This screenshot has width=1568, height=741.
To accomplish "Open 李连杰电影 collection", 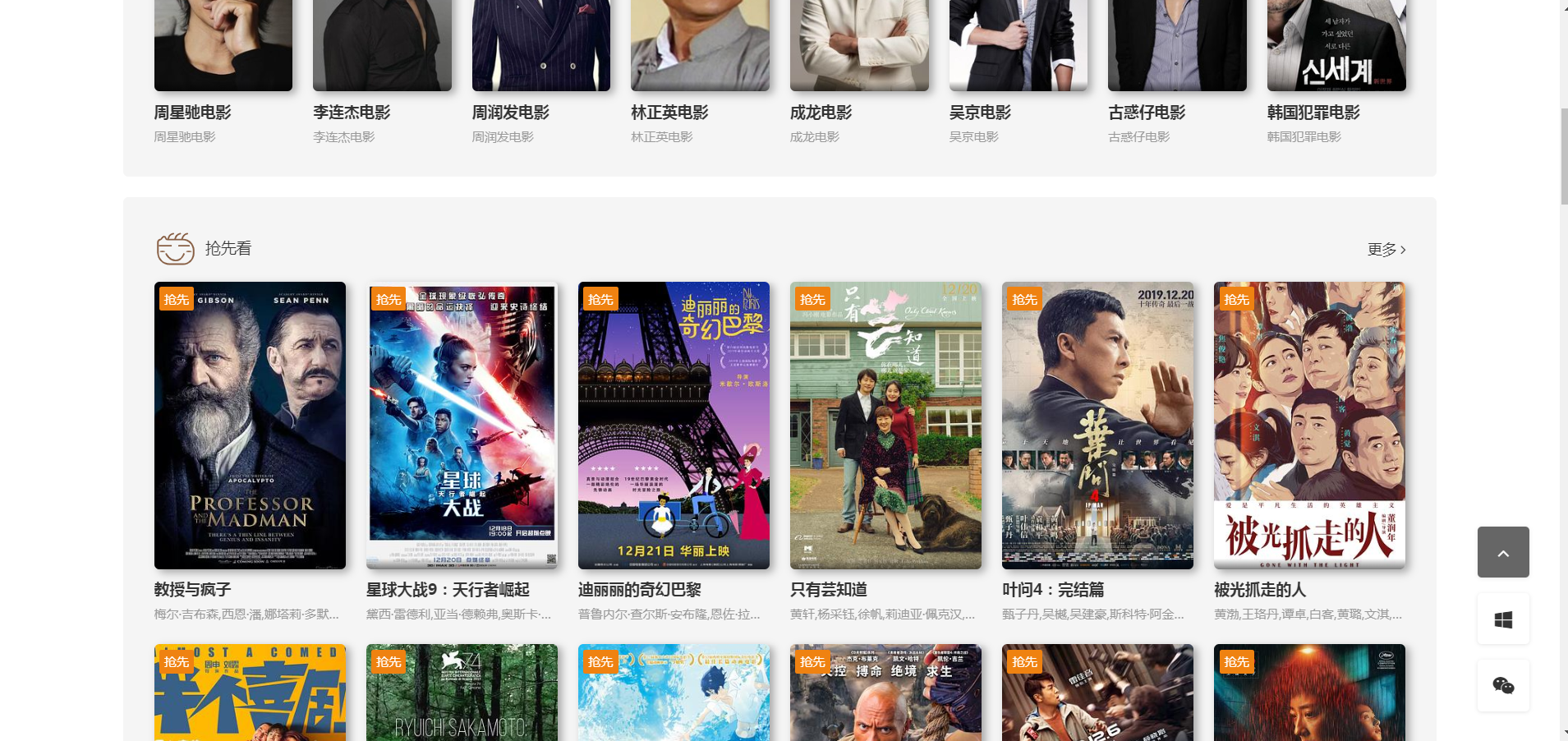I will 352,113.
